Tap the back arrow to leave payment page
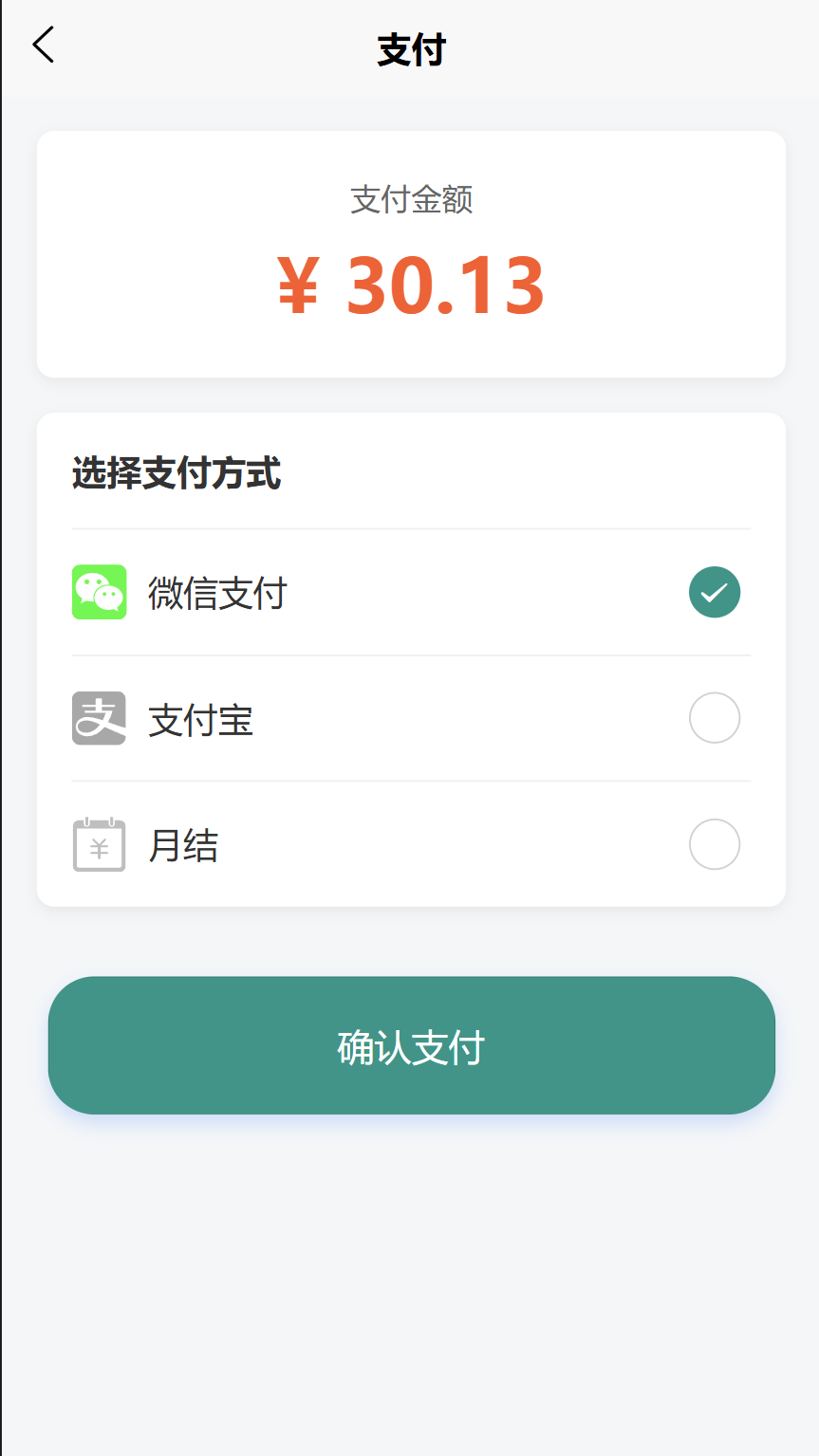Viewport: 819px width, 1456px height. point(43,45)
